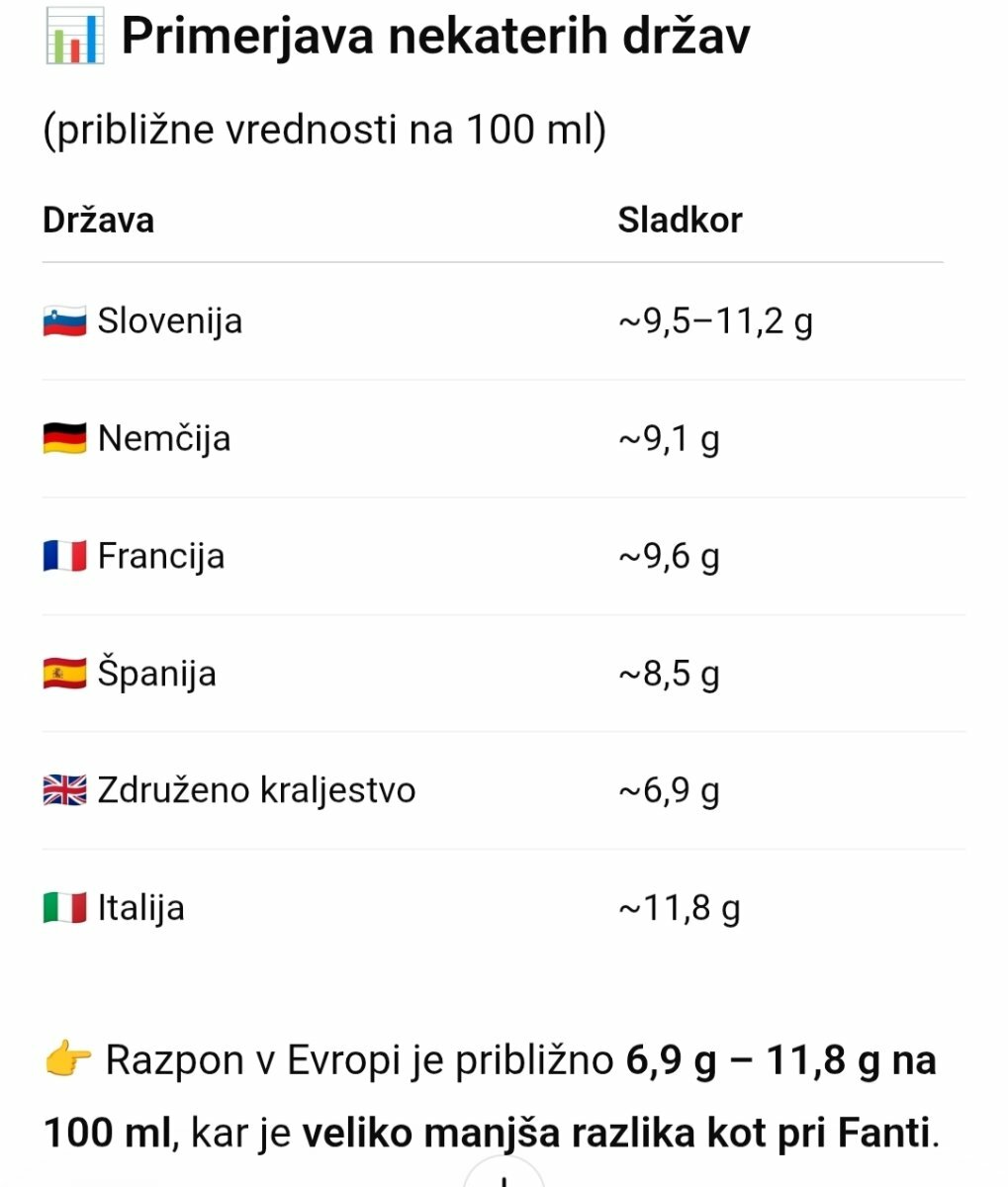Tap the scroll-to-bottom arrow button
Image resolution: width=1008 pixels, height=1187 pixels.
[504, 1177]
